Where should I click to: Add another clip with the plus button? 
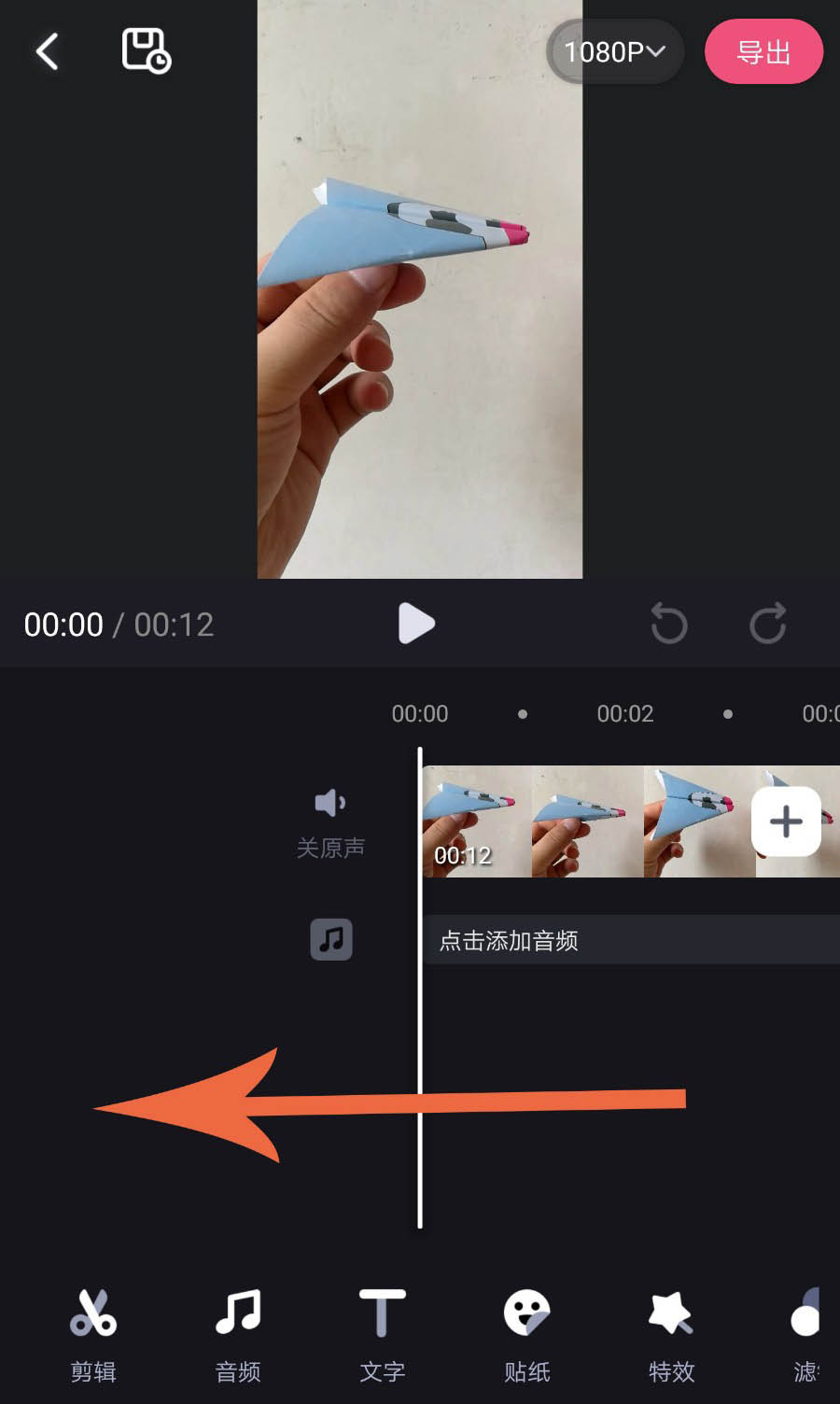click(786, 821)
